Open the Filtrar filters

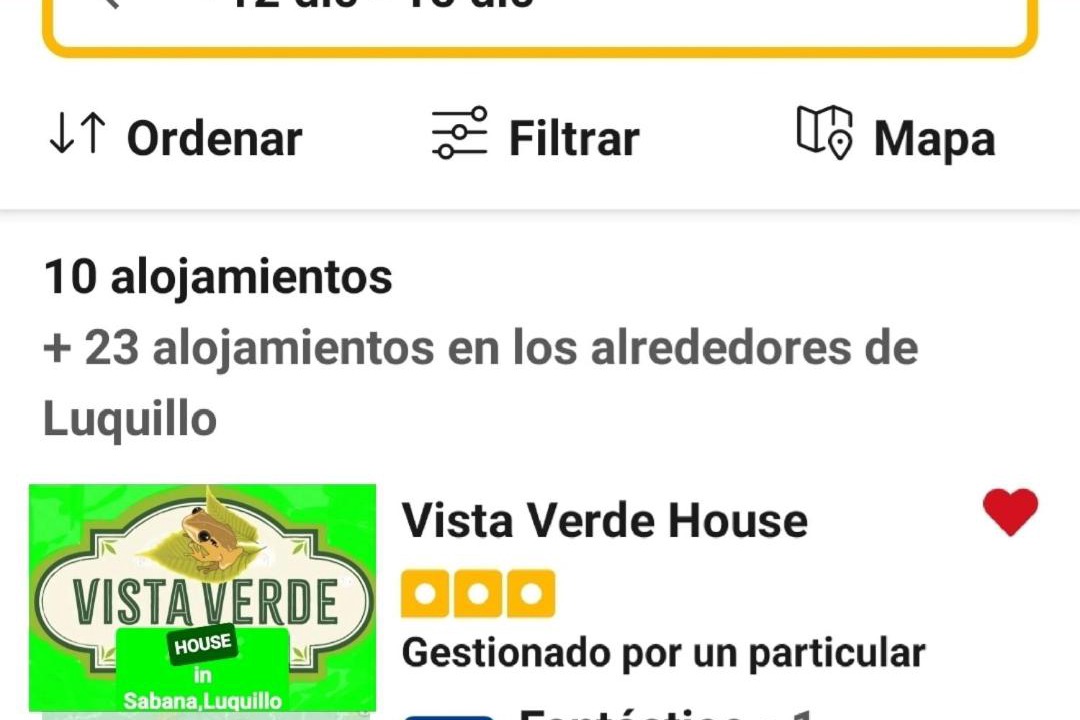[535, 137]
